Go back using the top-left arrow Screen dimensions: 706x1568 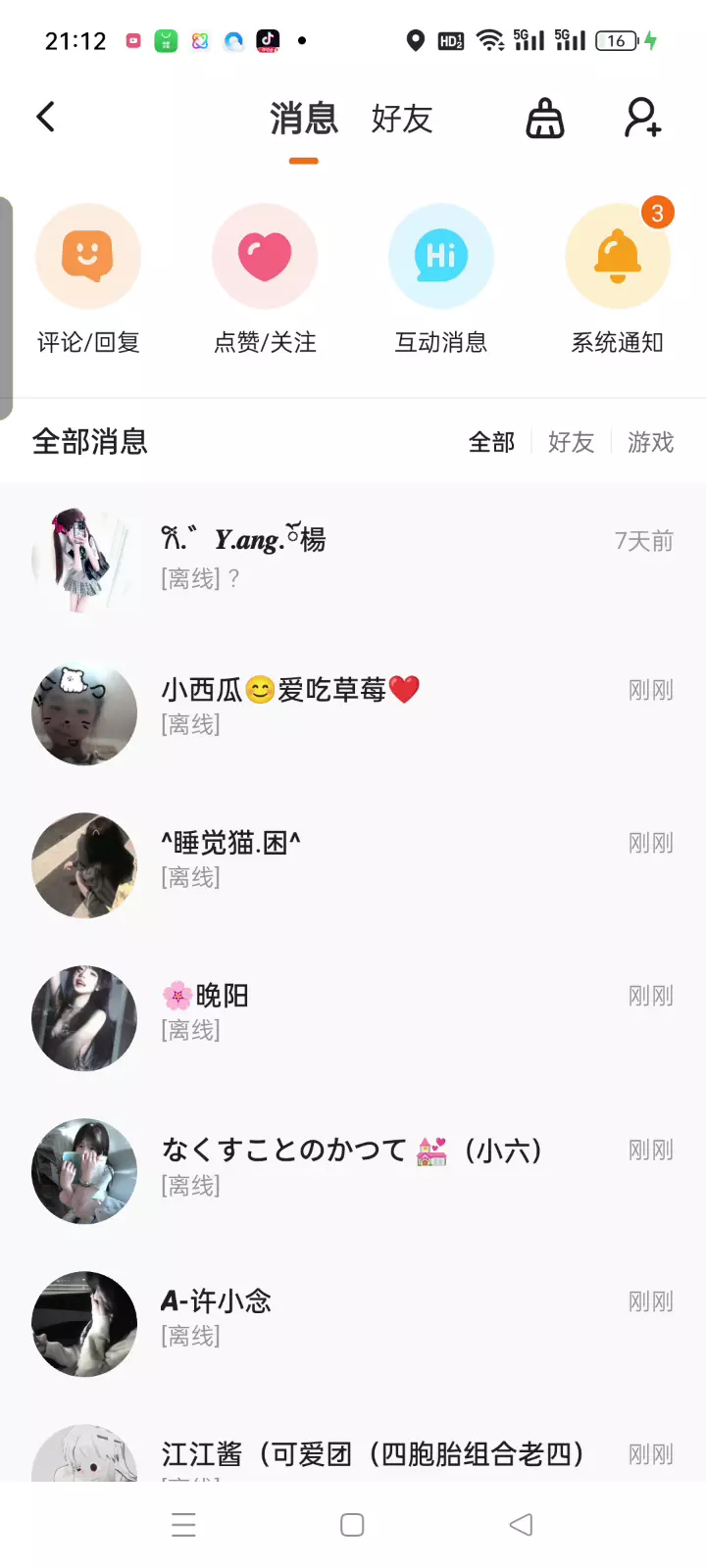46,118
